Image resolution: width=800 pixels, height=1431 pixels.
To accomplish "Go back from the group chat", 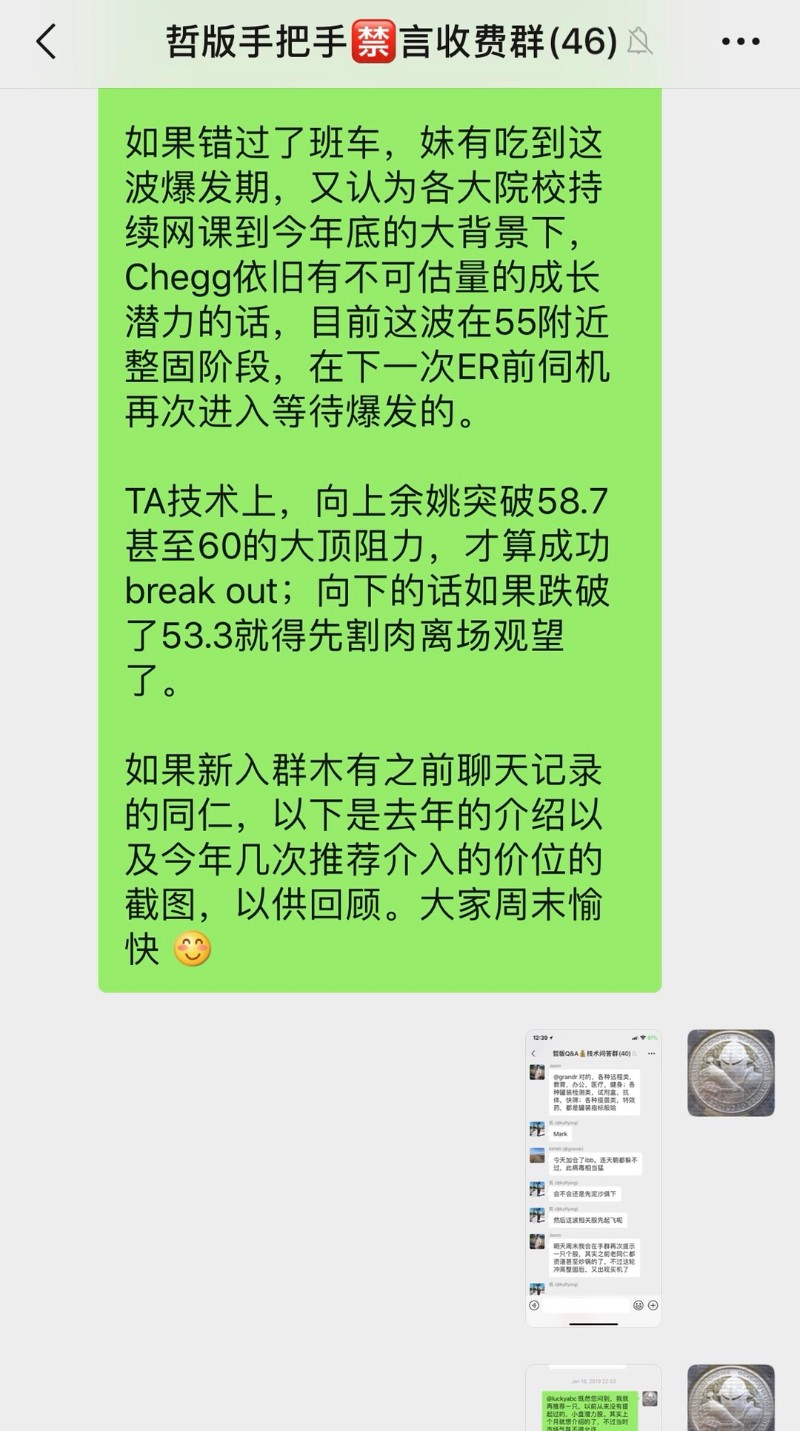I will click(46, 42).
